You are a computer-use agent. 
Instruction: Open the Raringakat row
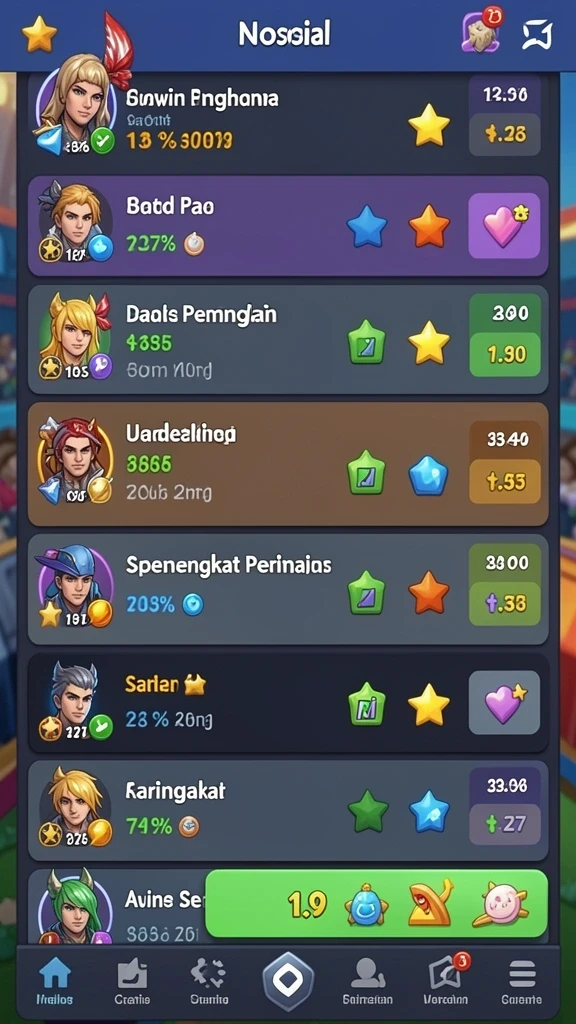(x=288, y=810)
